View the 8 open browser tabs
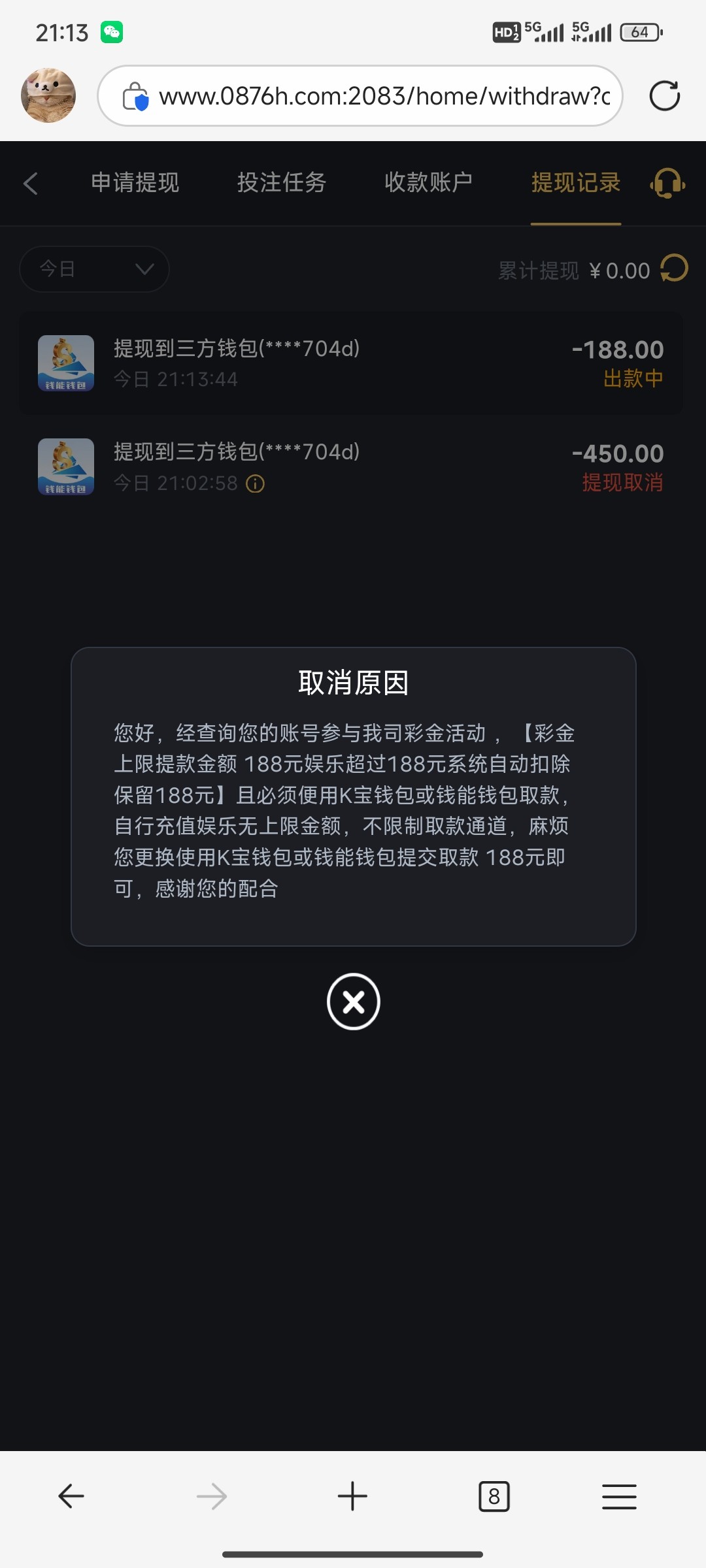This screenshot has height=1568, width=706. coord(494,1496)
